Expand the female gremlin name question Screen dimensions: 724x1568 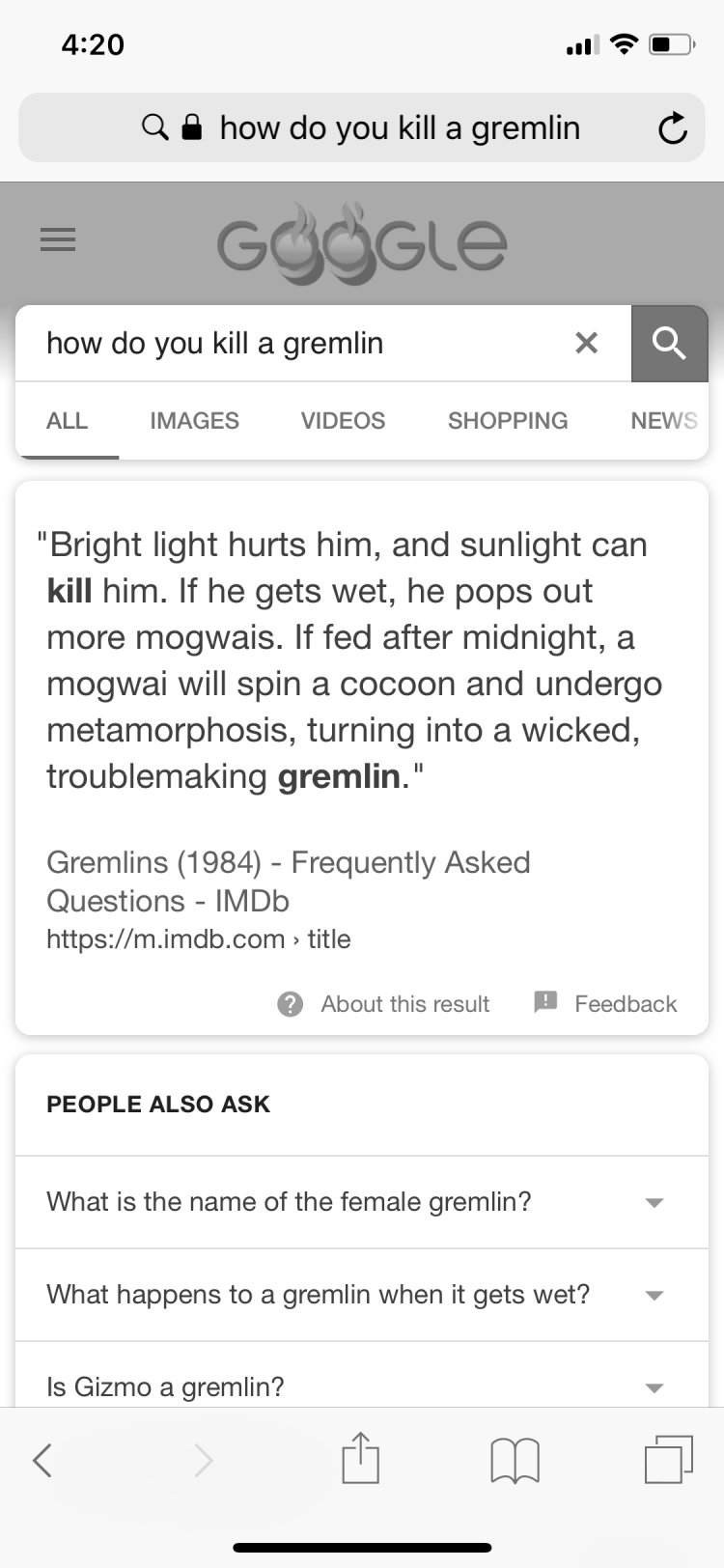coord(362,1202)
